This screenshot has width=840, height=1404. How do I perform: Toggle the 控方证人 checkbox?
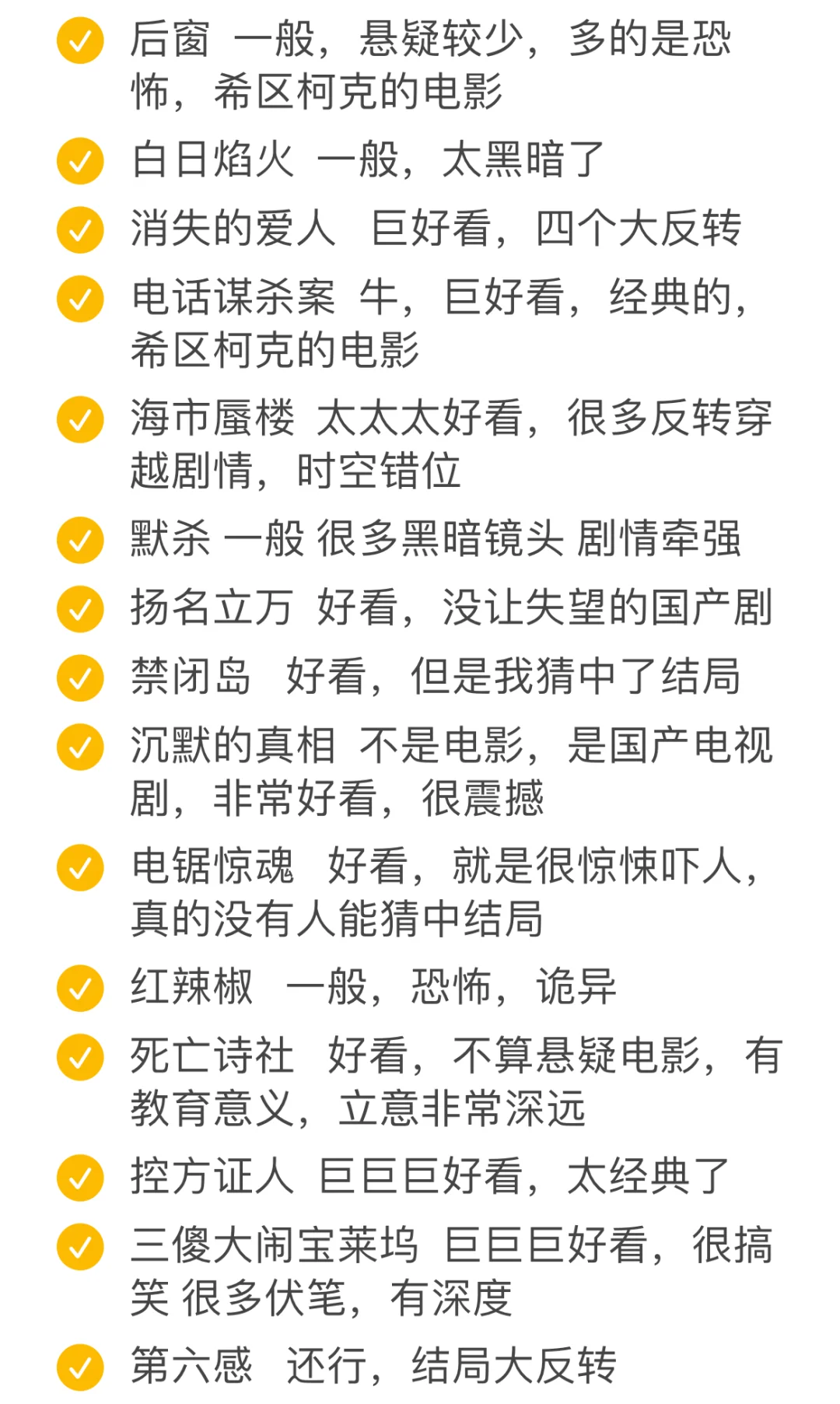(80, 1178)
